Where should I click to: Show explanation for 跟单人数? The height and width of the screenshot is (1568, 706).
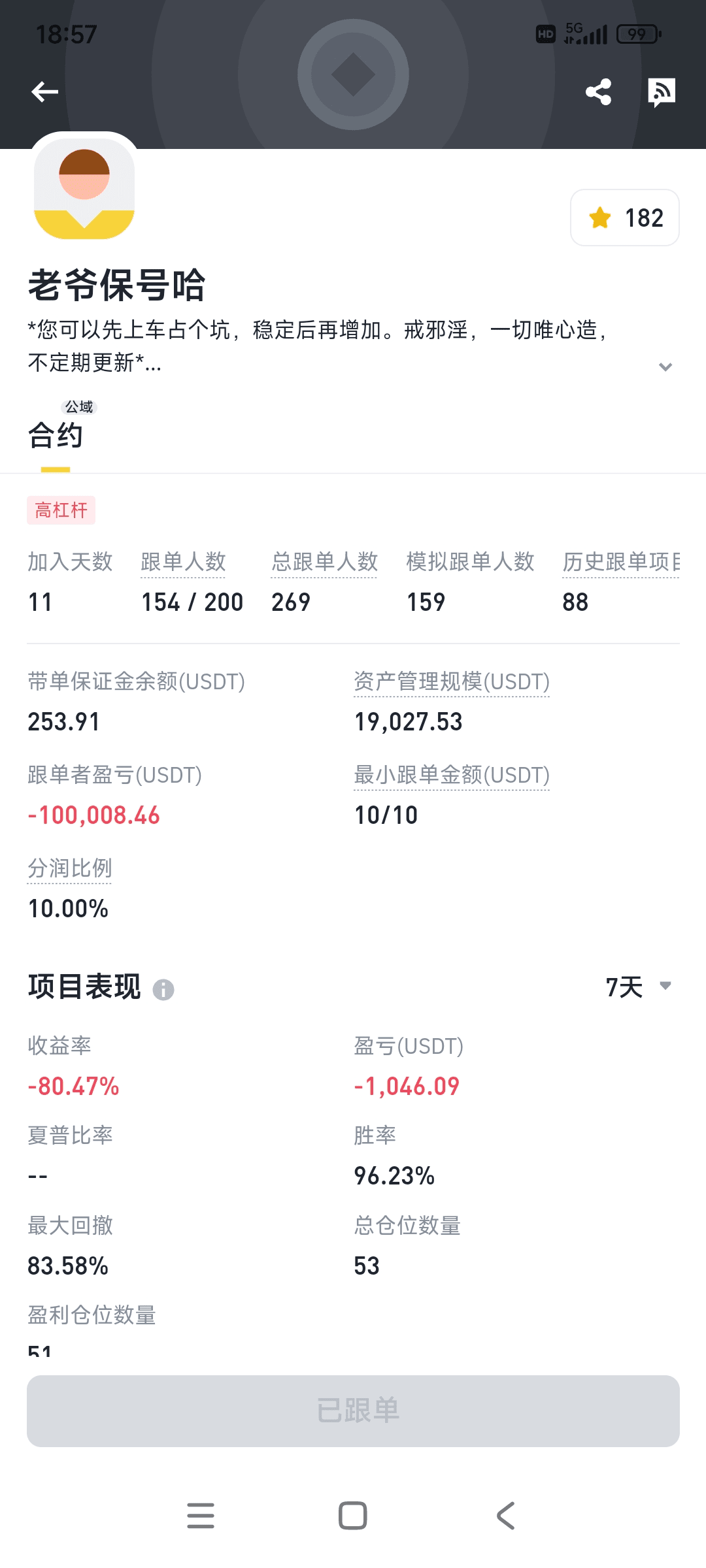click(183, 562)
